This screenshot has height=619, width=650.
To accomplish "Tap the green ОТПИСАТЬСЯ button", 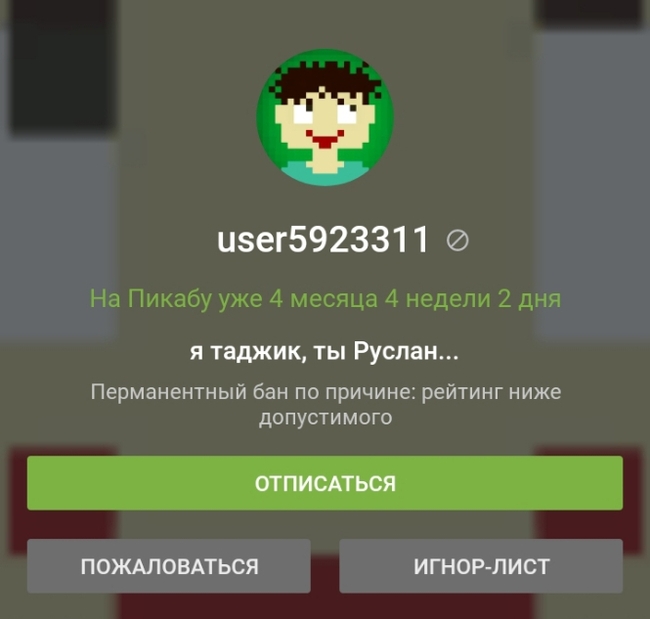I will [x=325, y=483].
